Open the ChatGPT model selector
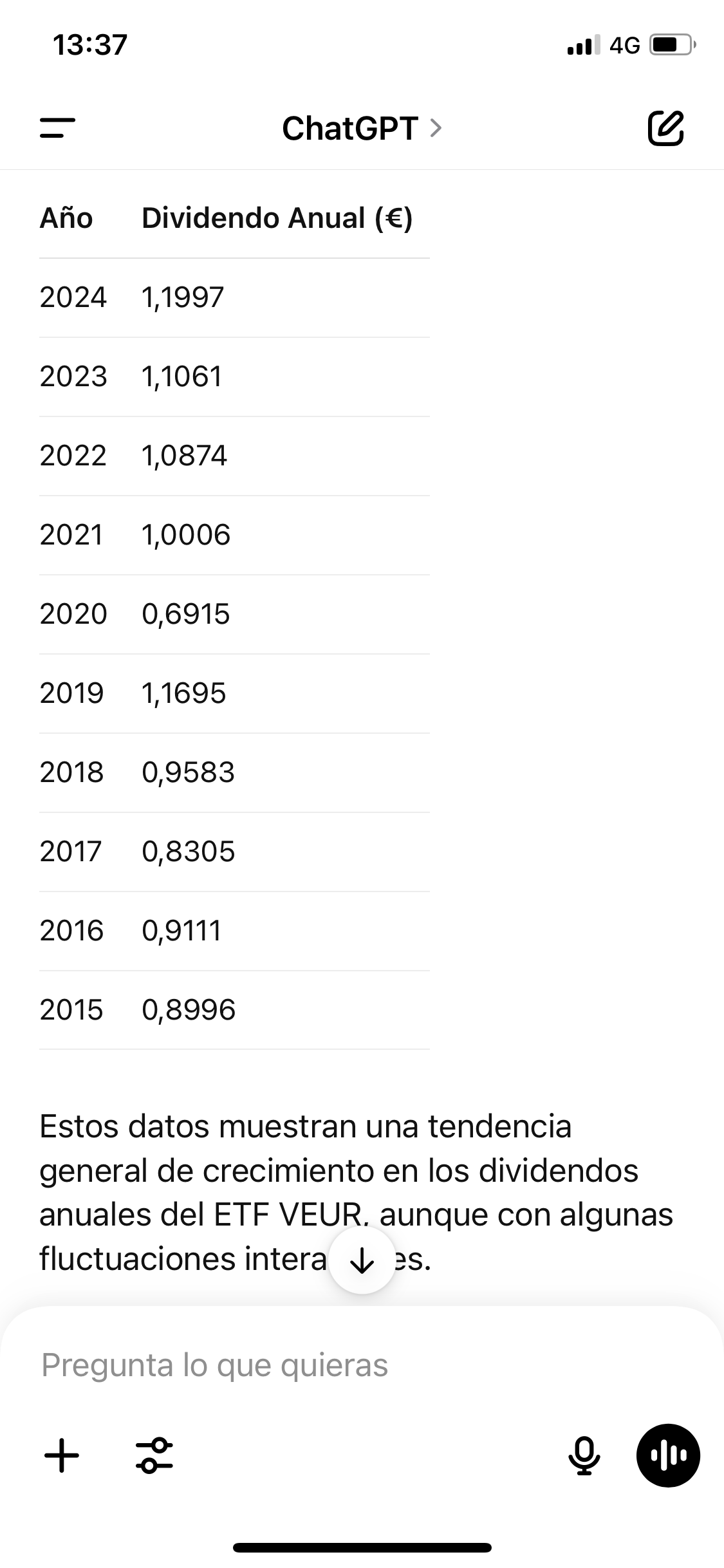The width and height of the screenshot is (724, 1568). pyautogui.click(x=362, y=128)
